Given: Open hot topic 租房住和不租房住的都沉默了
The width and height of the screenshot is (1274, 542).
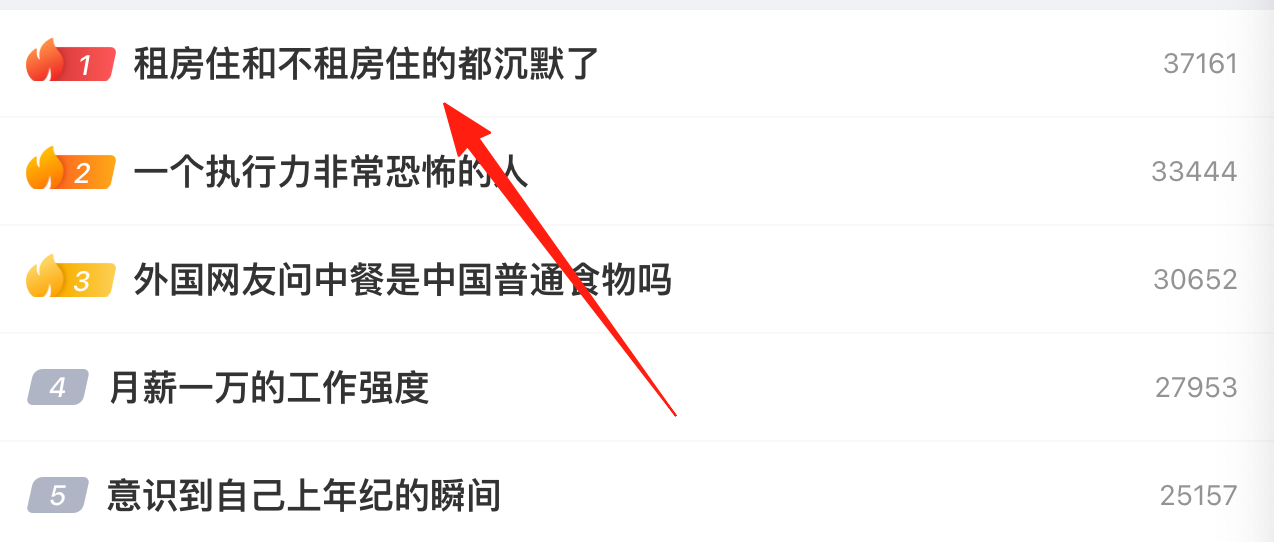Looking at the screenshot, I should (365, 64).
